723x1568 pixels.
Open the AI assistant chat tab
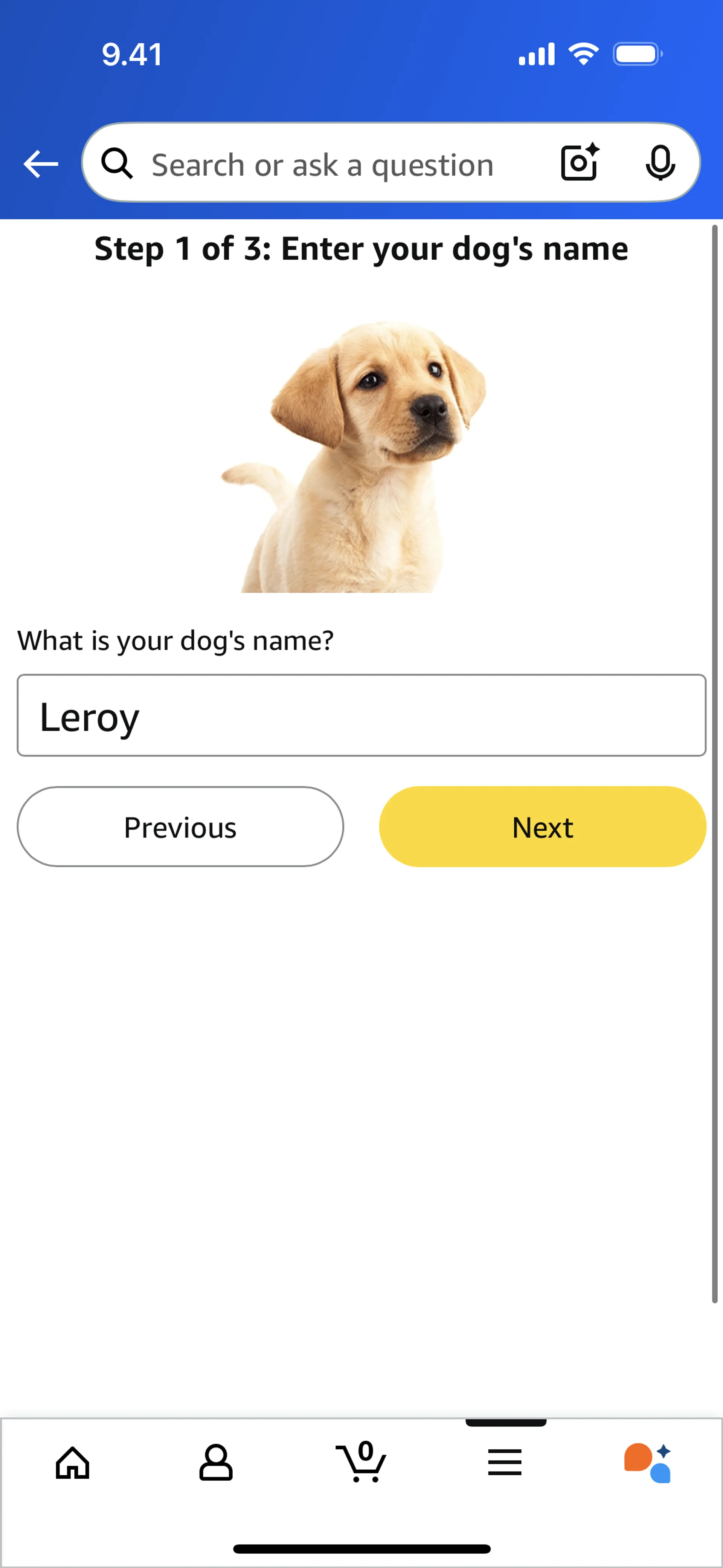click(x=648, y=1463)
